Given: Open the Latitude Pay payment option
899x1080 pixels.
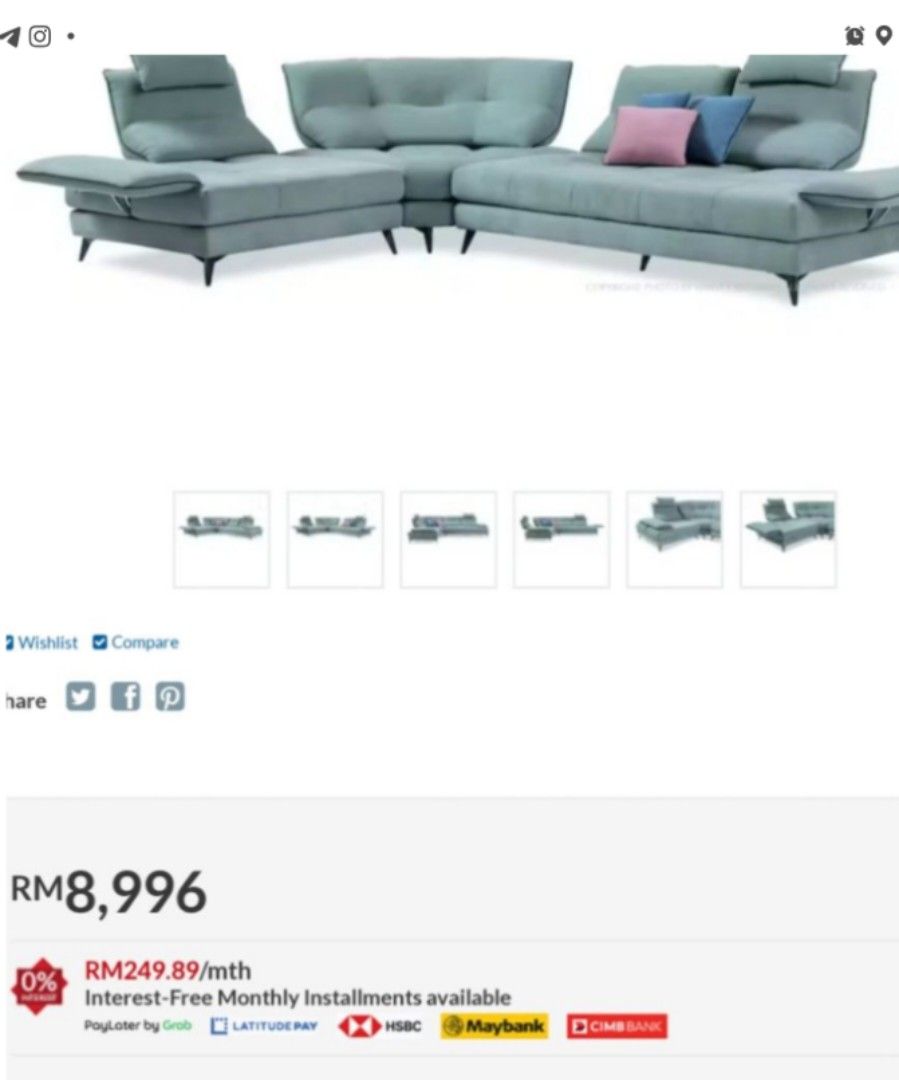Looking at the screenshot, I should tap(263, 1025).
